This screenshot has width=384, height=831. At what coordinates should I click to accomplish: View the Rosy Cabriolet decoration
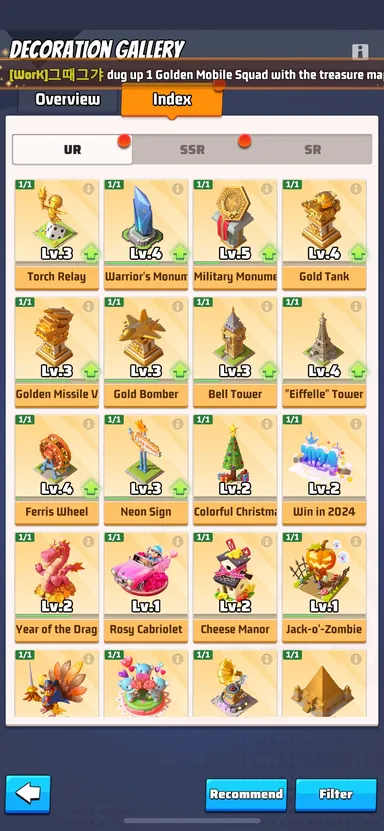pos(146,588)
